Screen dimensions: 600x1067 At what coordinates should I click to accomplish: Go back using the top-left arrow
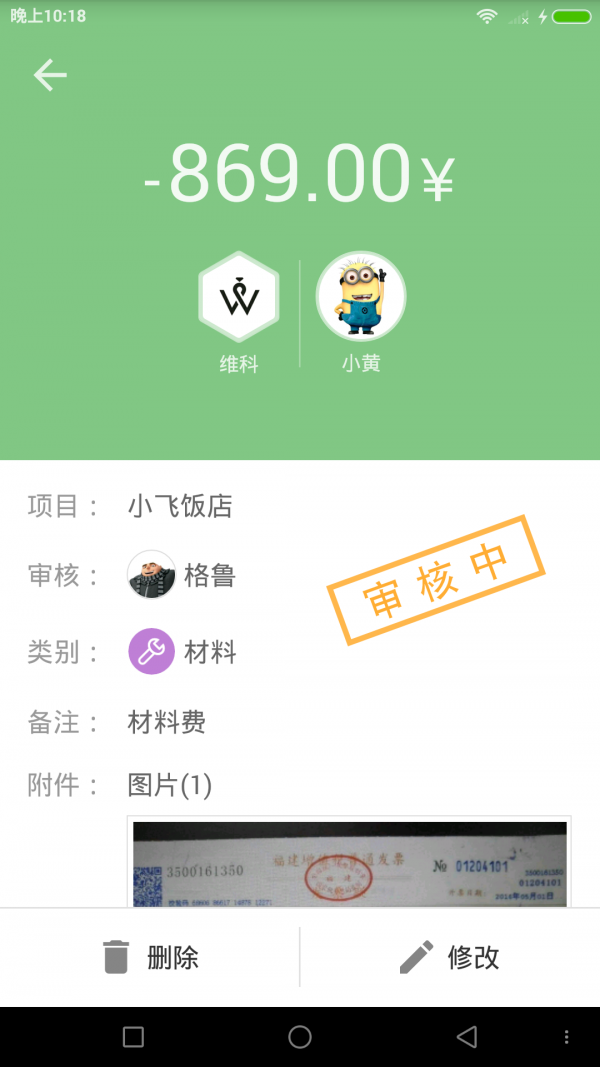49,75
